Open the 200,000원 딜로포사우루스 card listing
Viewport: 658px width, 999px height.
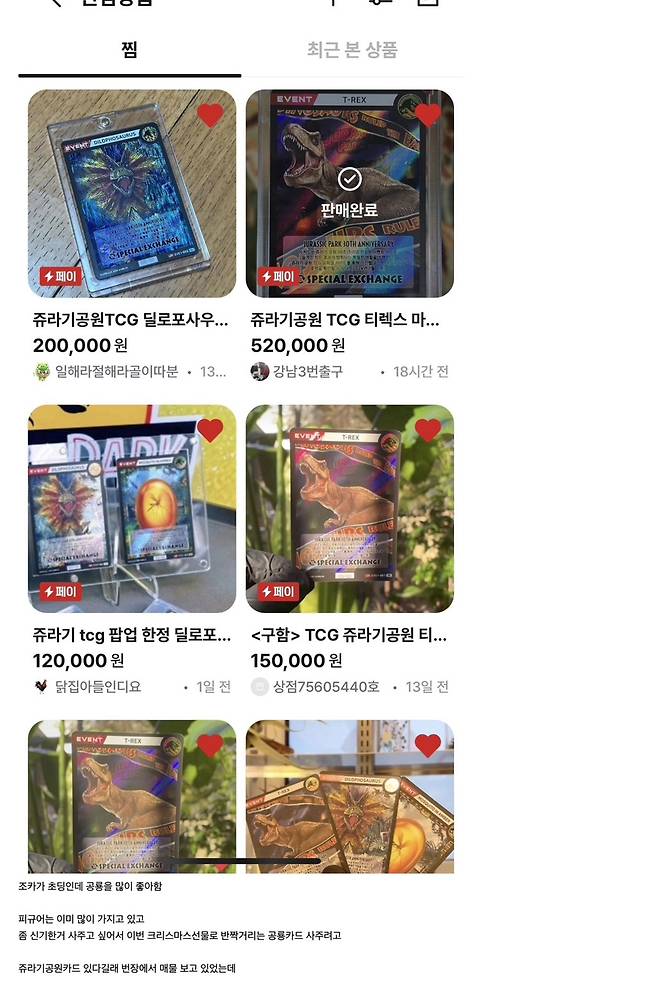tap(132, 193)
